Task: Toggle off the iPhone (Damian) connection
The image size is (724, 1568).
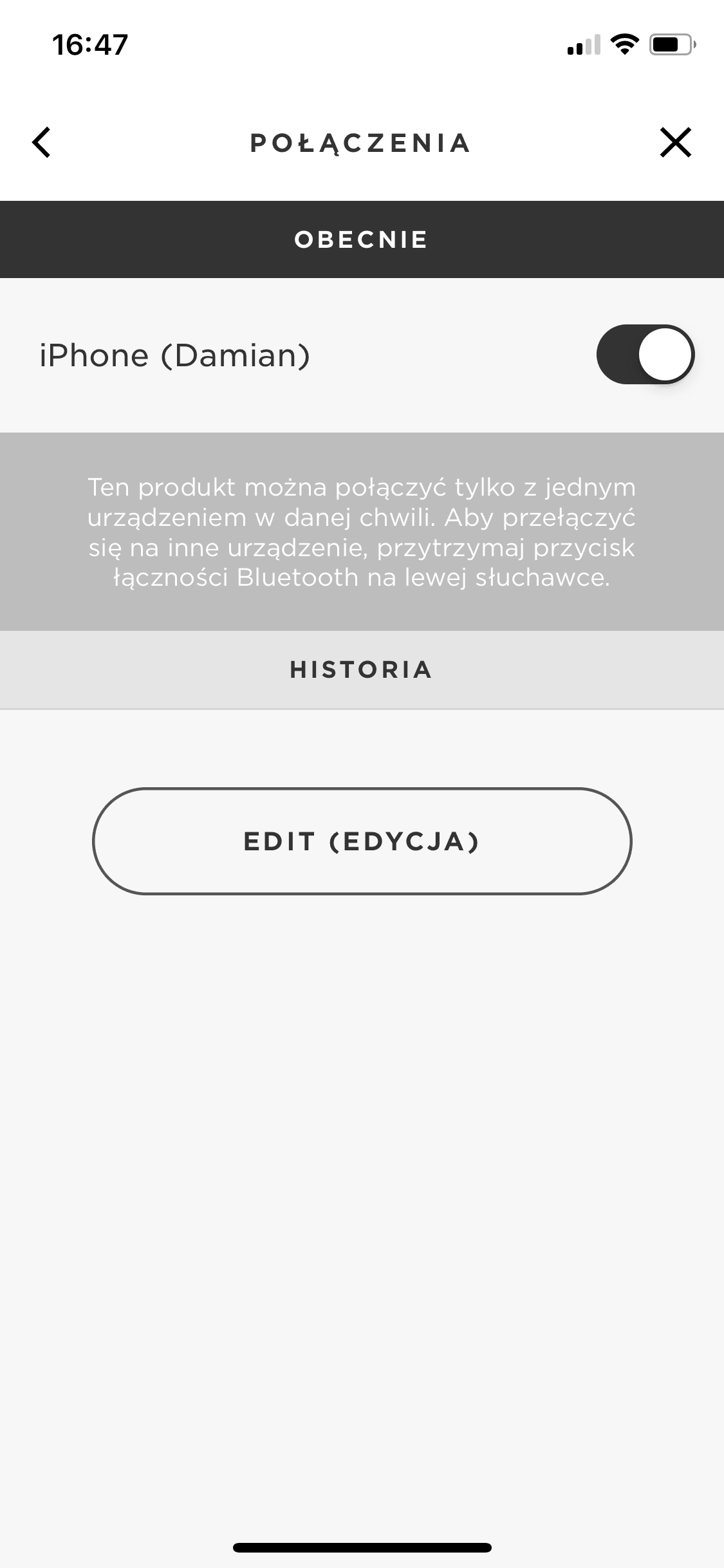Action: click(x=645, y=355)
